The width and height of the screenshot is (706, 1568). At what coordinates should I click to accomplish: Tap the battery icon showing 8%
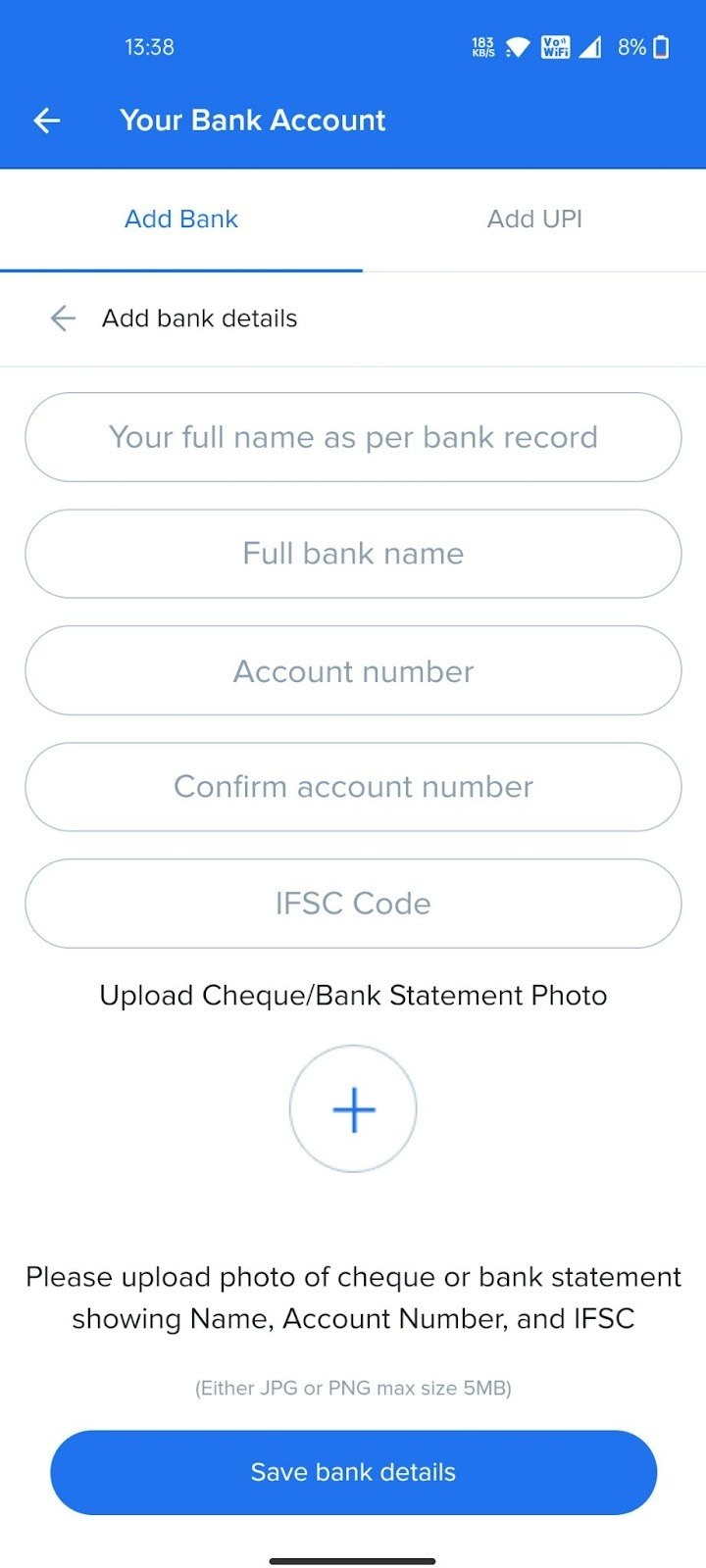(x=658, y=46)
